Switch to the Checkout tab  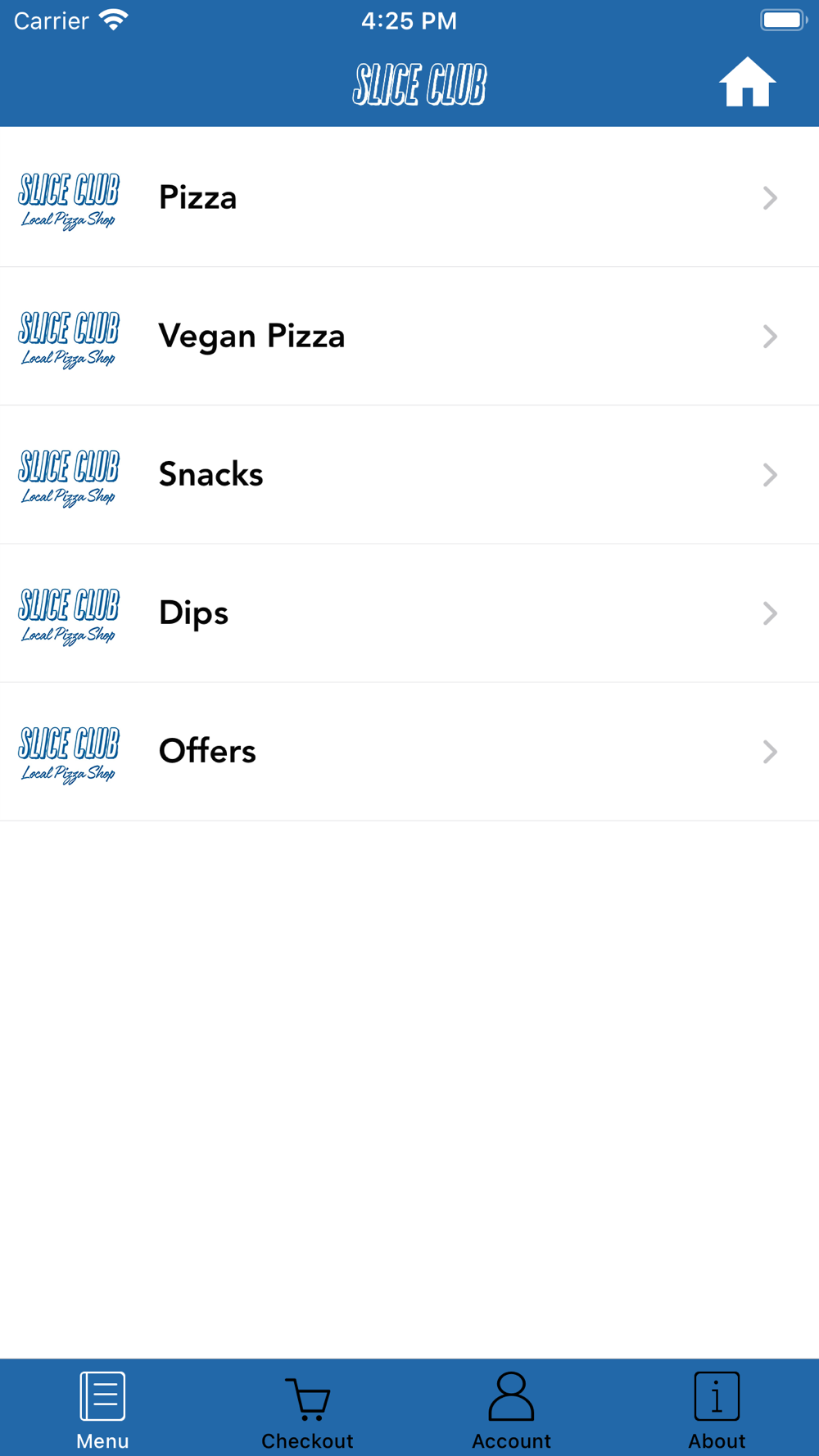click(307, 1409)
